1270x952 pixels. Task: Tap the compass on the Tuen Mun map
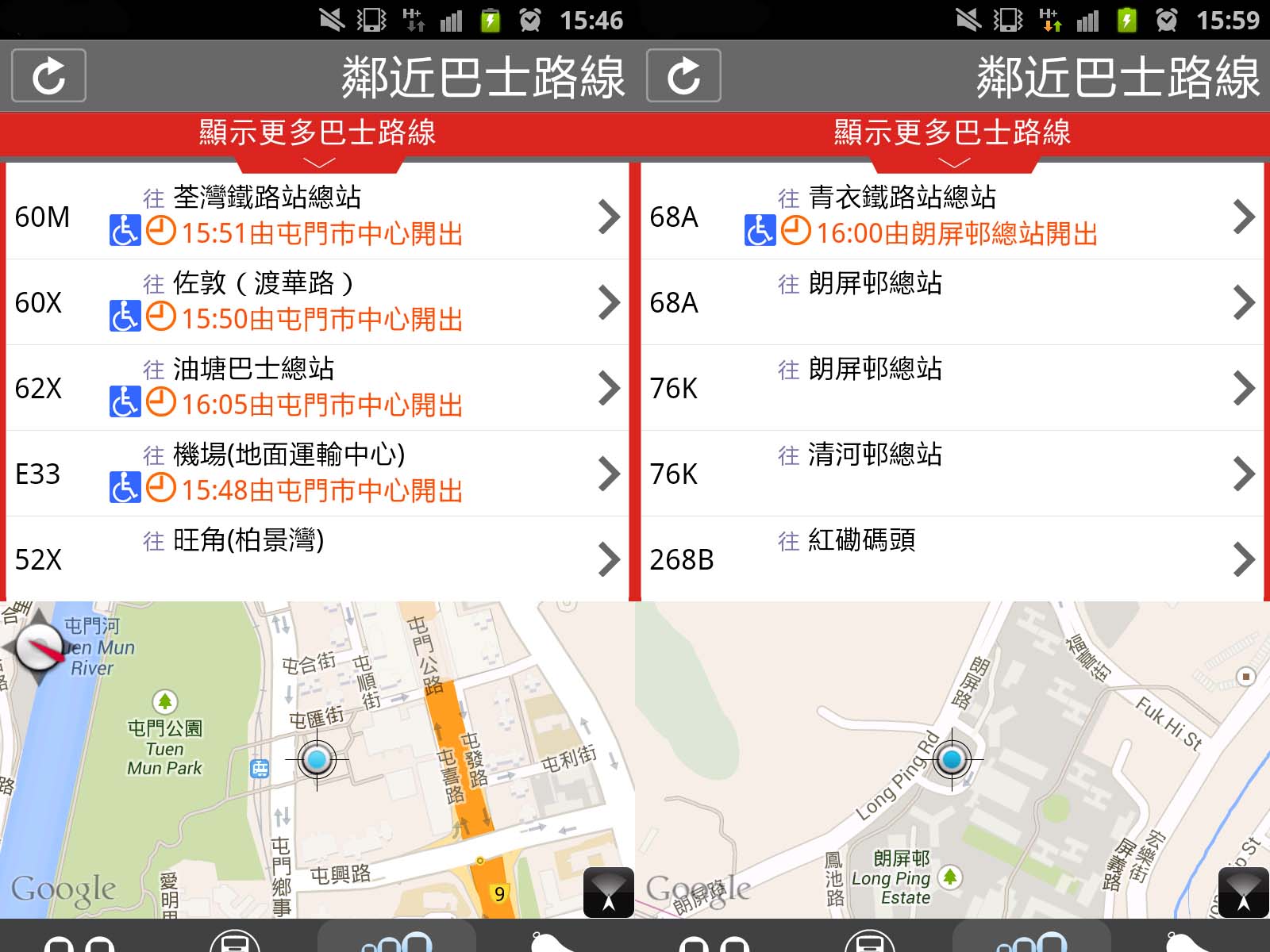click(x=38, y=647)
